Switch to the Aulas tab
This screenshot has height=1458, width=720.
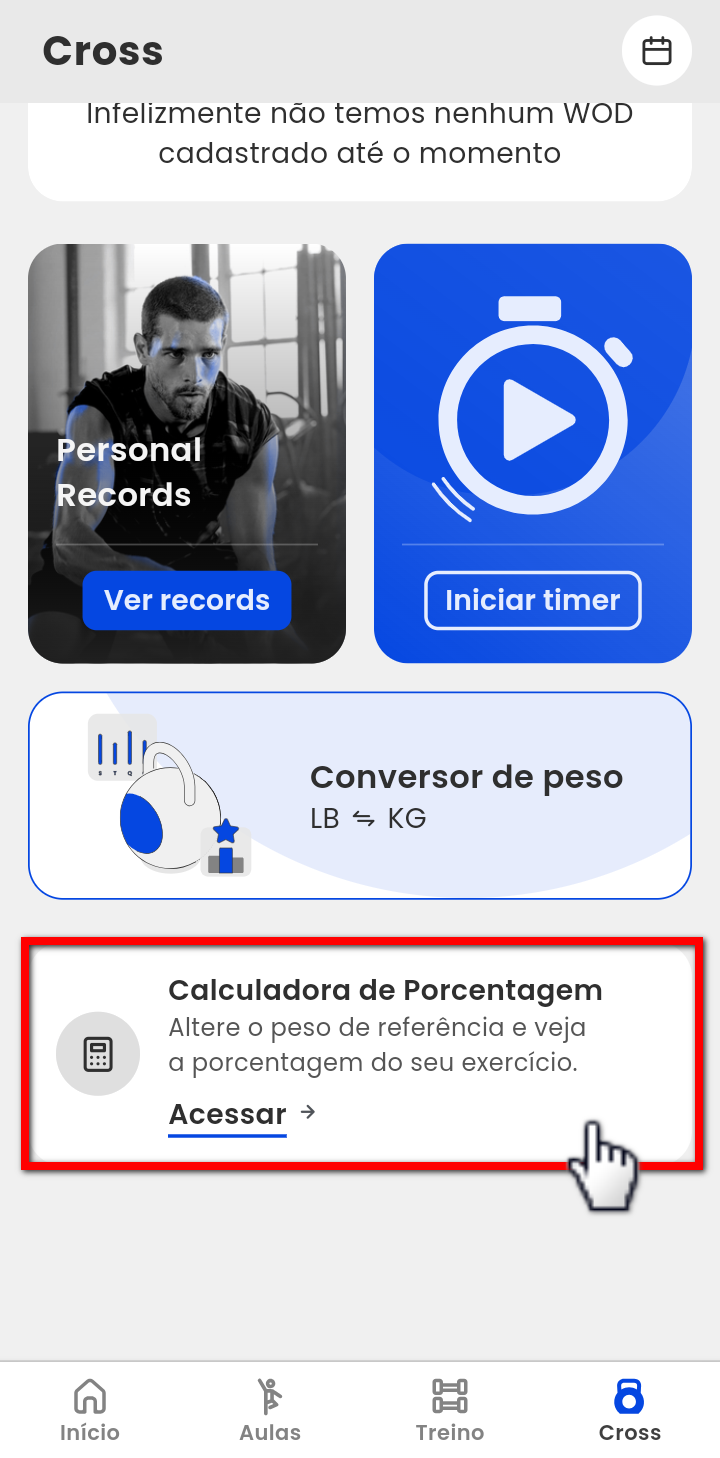270,1410
